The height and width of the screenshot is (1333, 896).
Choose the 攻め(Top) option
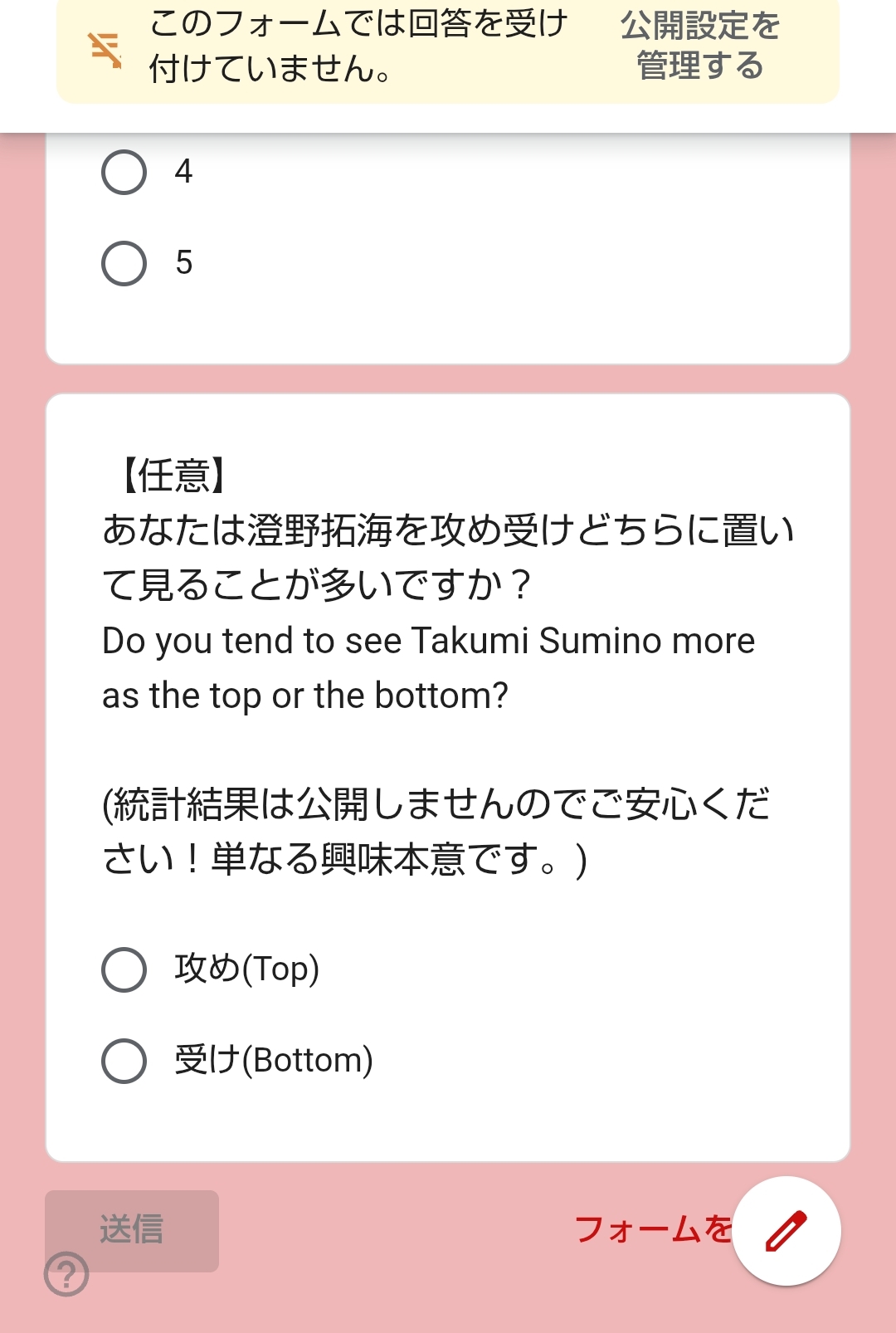[x=124, y=969]
